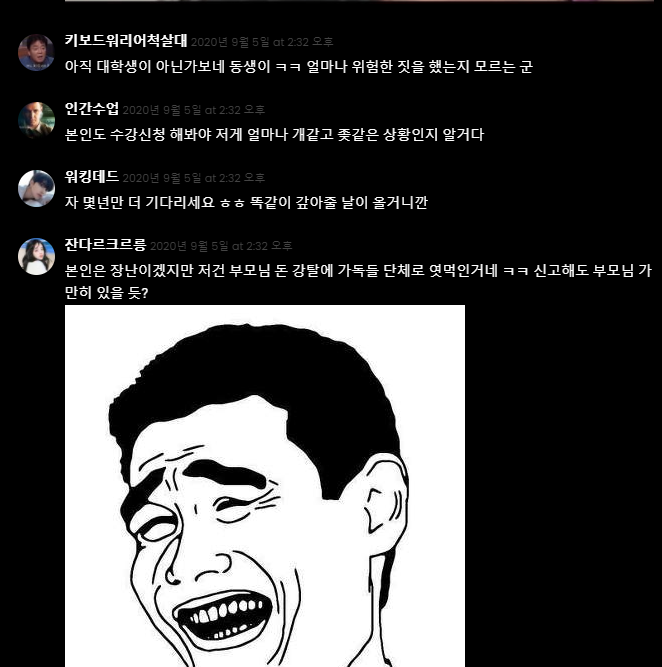The image size is (662, 667).
Task: Open 키보드워리어척살대's profile avatar
Action: 36,52
